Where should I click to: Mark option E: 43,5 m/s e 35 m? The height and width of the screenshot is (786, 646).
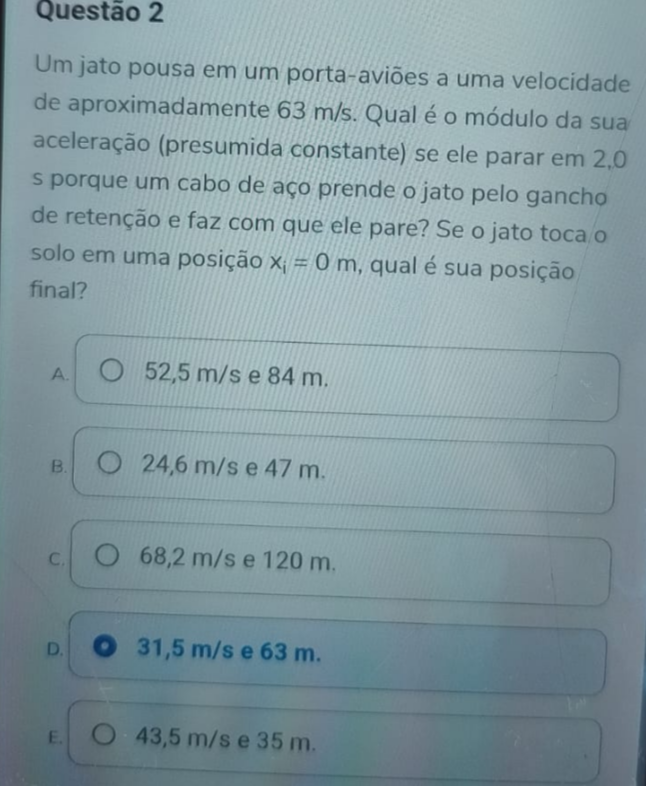105,740
